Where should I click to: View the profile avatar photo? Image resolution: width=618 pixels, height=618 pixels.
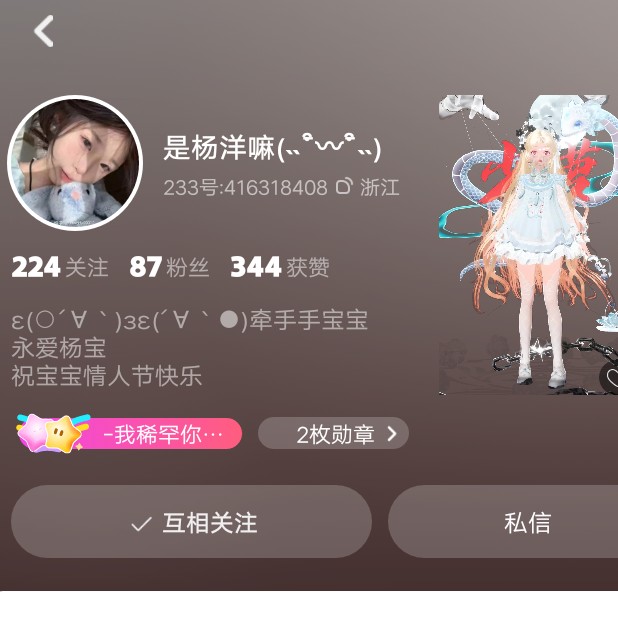[75, 163]
